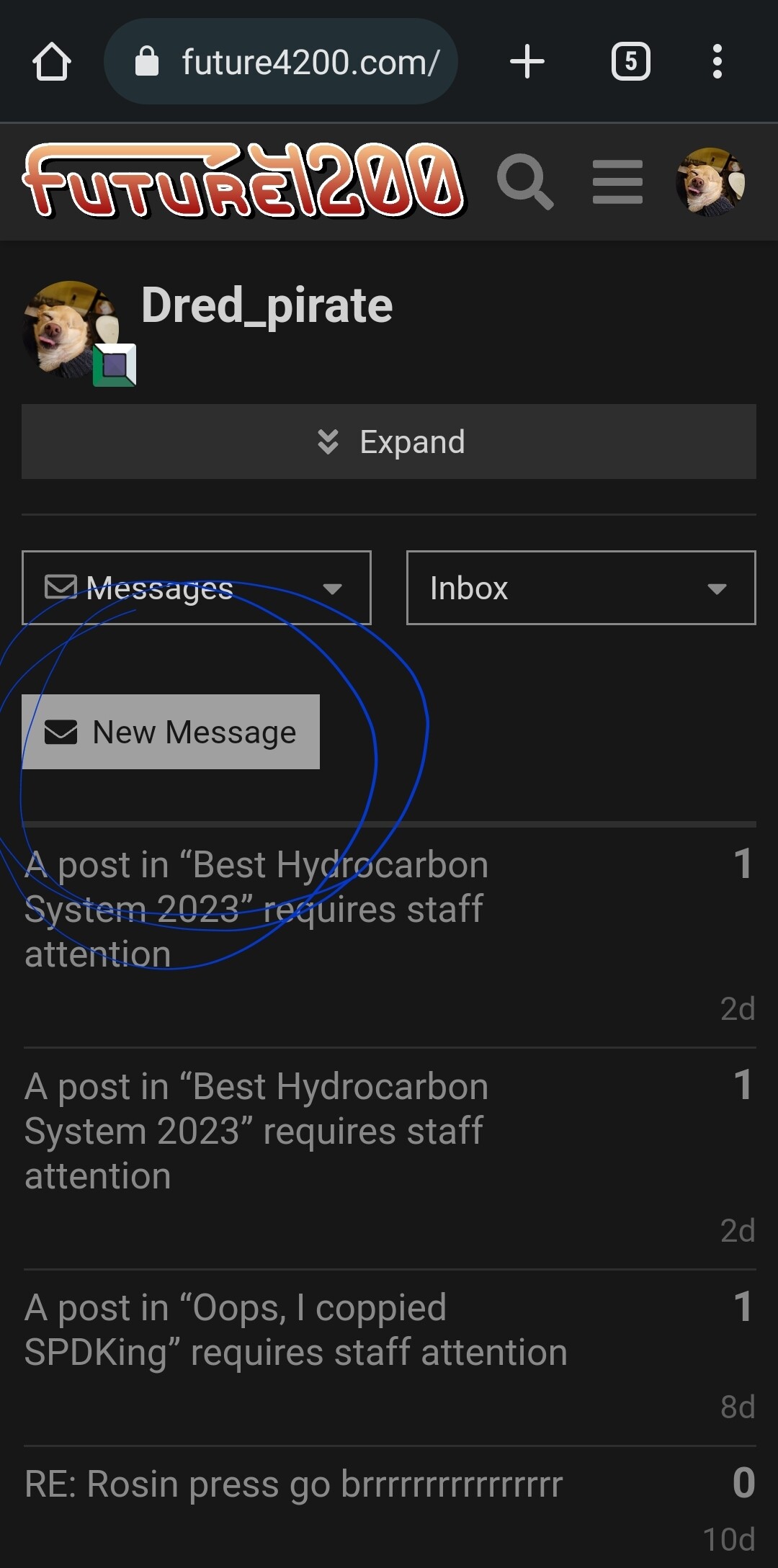Open the forum hamburger menu
This screenshot has width=778, height=1568.
(x=617, y=182)
